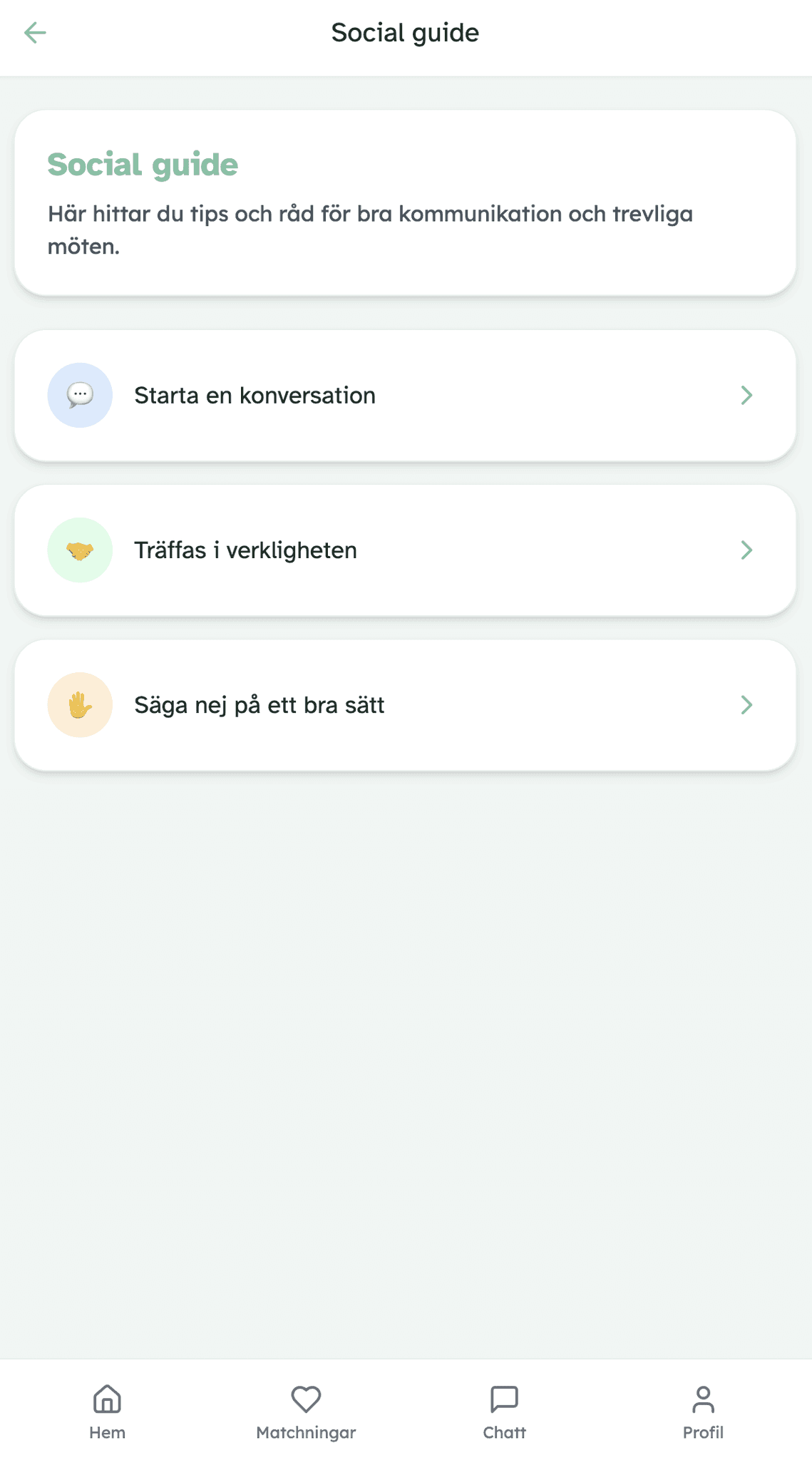Go to the Profil tab
Viewport: 812px width, 1460px height.
pos(703,1412)
